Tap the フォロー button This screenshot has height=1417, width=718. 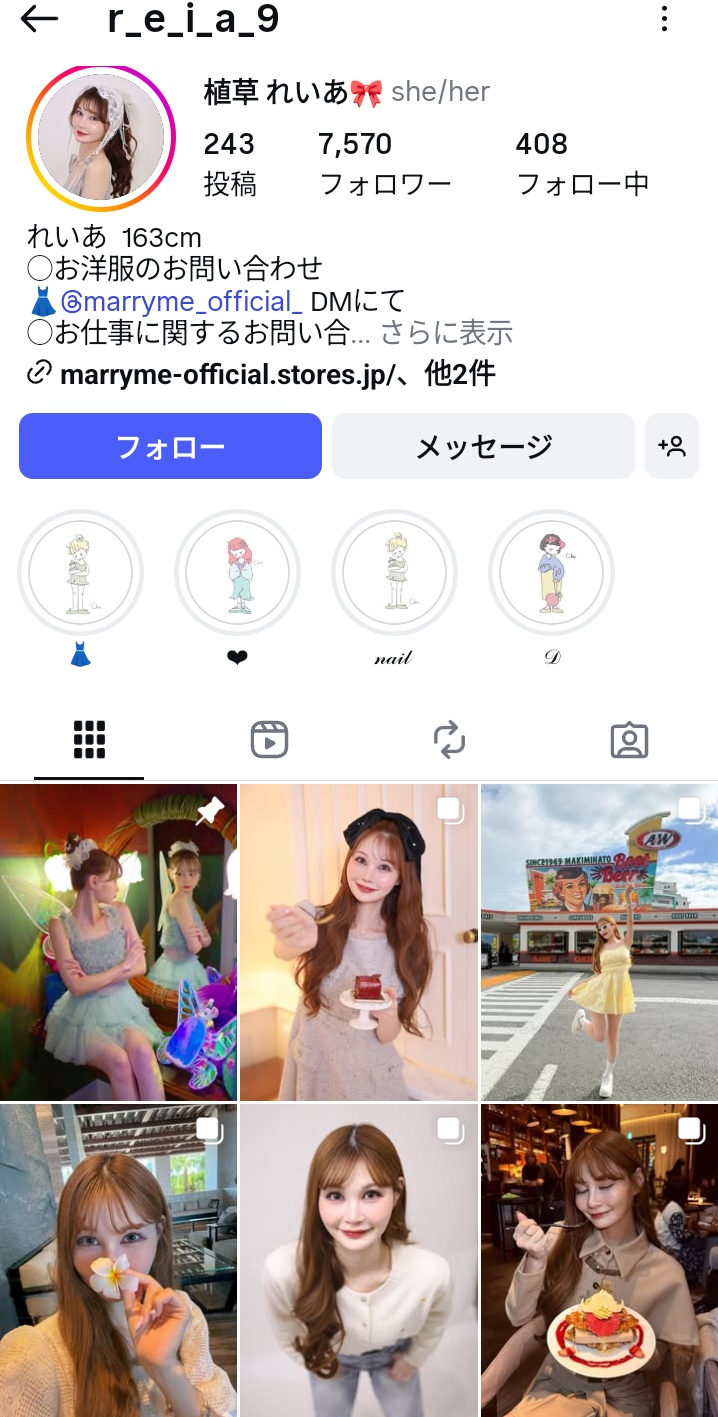[x=170, y=446]
